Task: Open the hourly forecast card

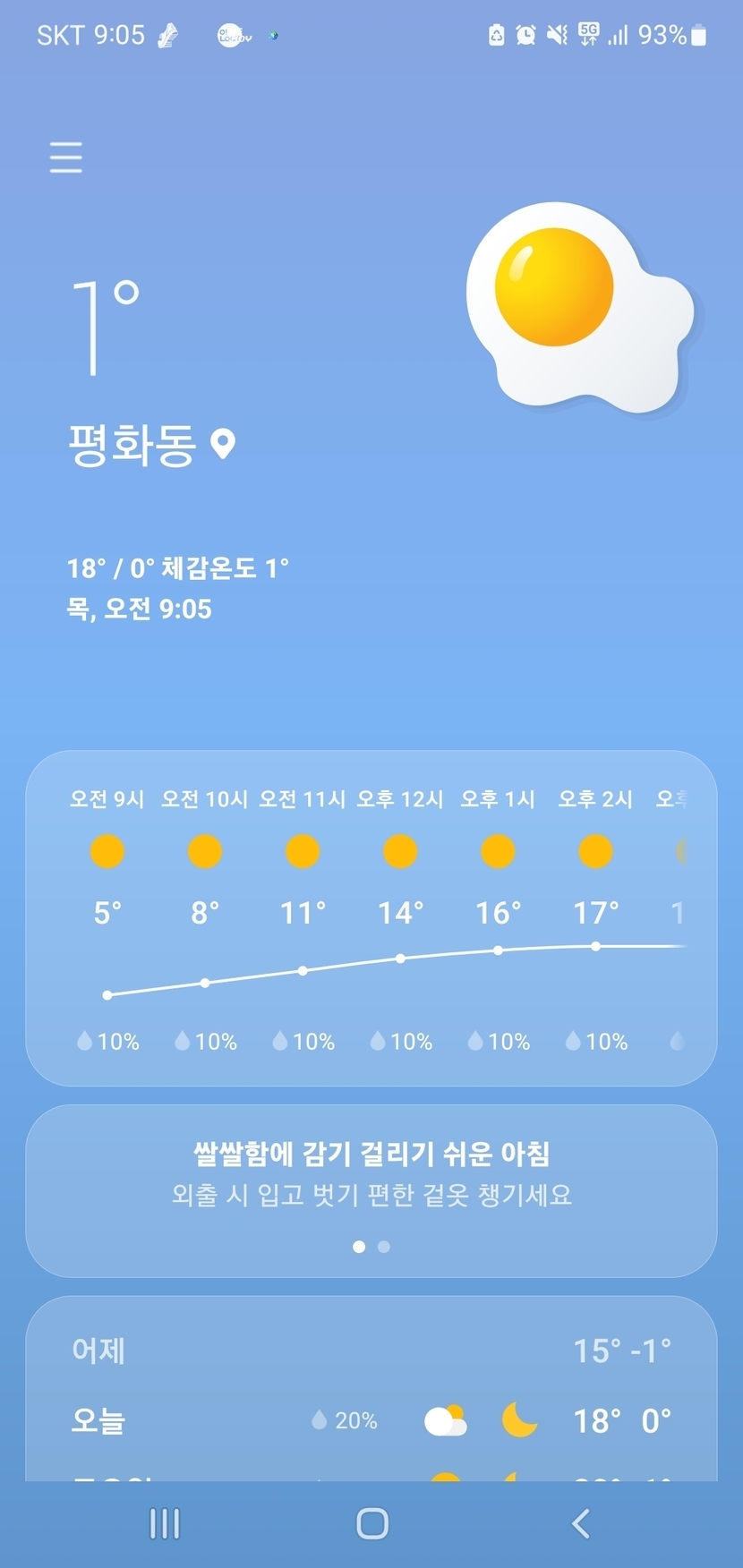Action: coord(371,918)
